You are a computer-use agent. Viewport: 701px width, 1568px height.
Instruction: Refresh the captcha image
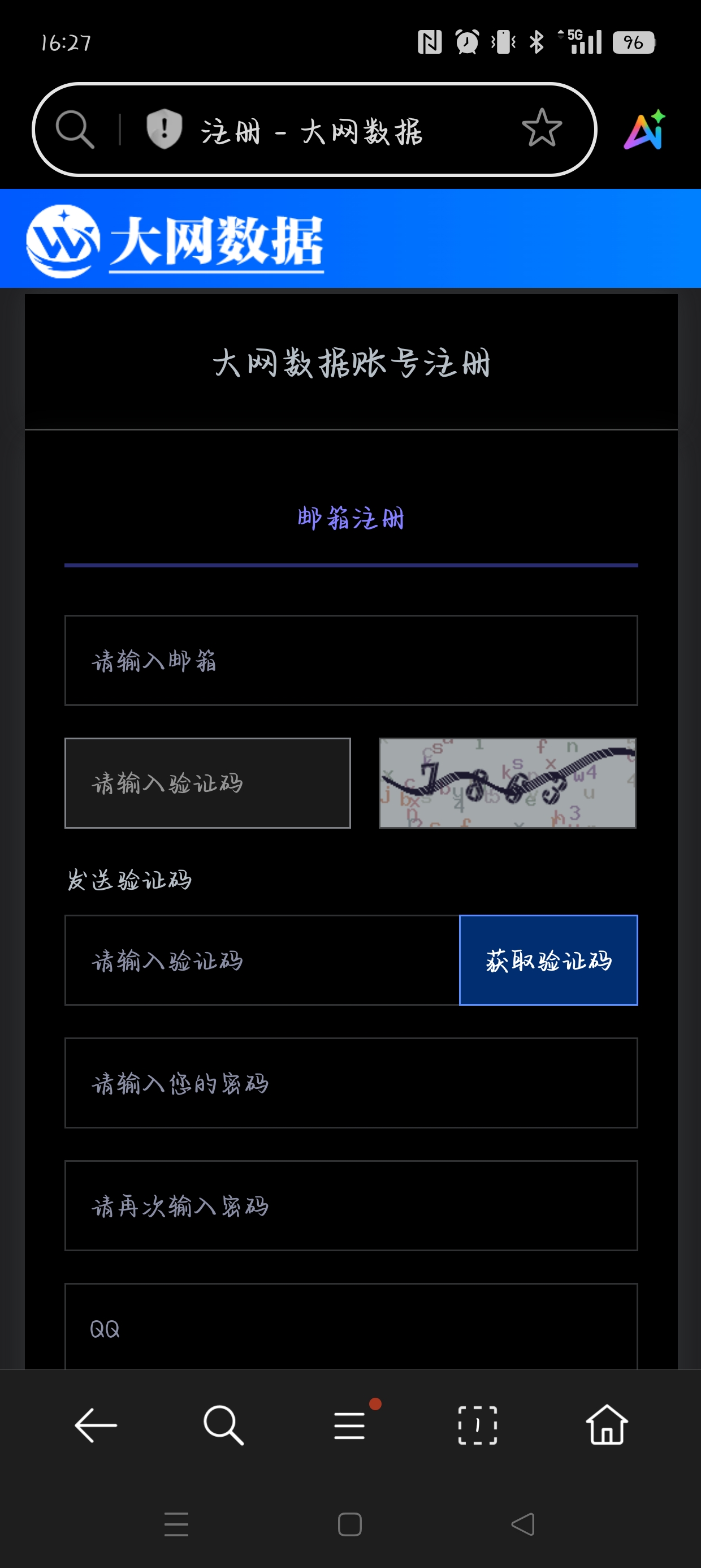507,783
